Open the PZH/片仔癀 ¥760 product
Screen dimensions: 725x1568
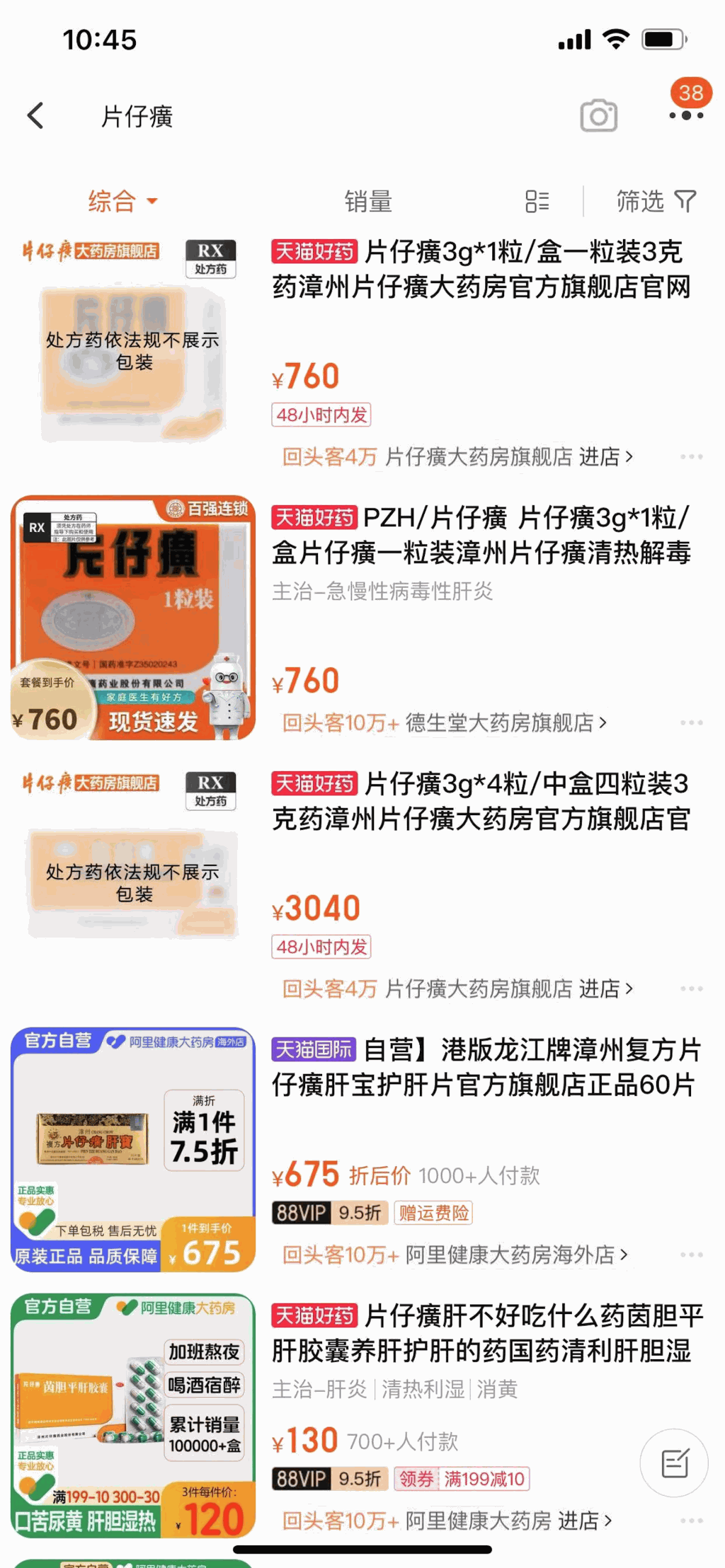click(x=480, y=536)
